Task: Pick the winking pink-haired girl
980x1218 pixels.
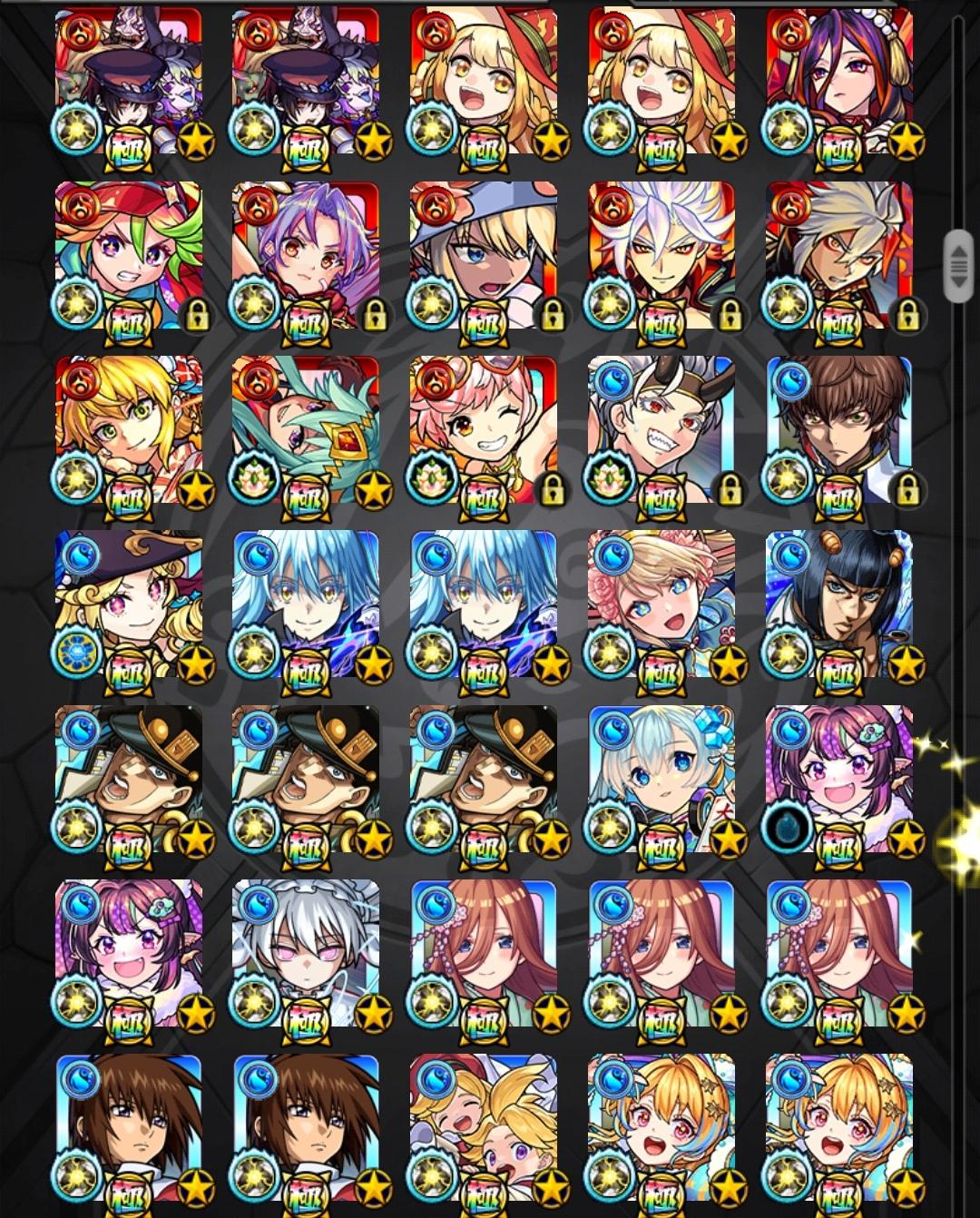Action: point(483,428)
